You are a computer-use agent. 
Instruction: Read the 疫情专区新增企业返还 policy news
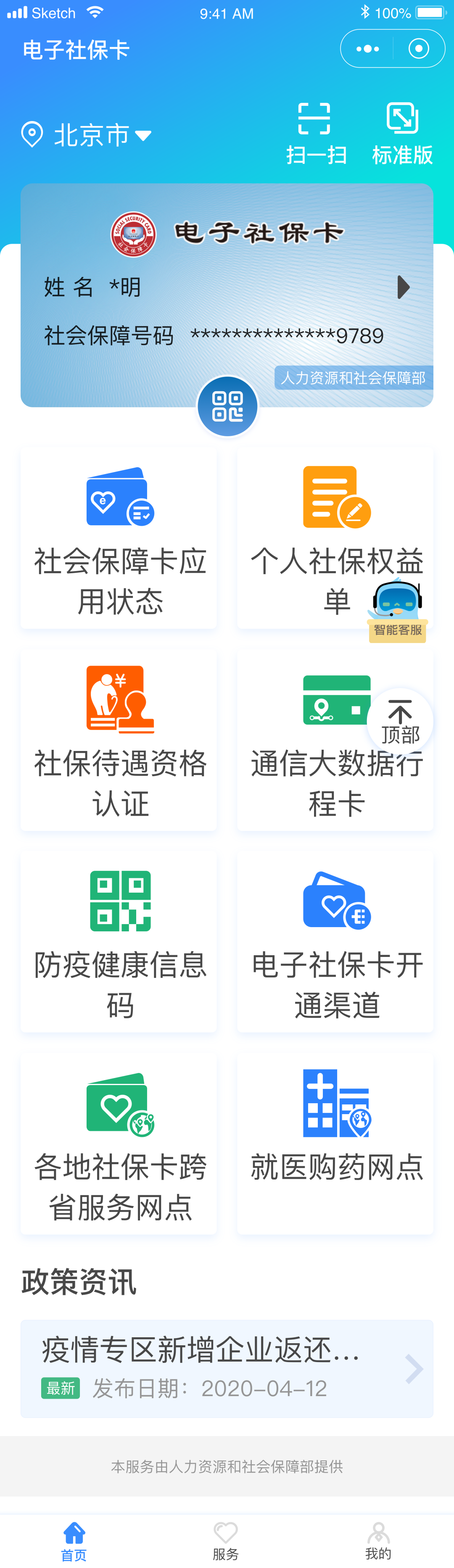click(227, 1368)
